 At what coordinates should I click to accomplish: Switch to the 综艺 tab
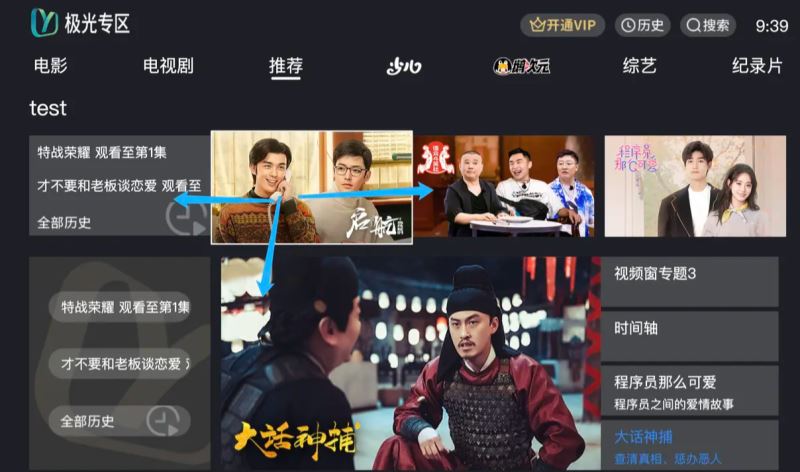pos(639,66)
